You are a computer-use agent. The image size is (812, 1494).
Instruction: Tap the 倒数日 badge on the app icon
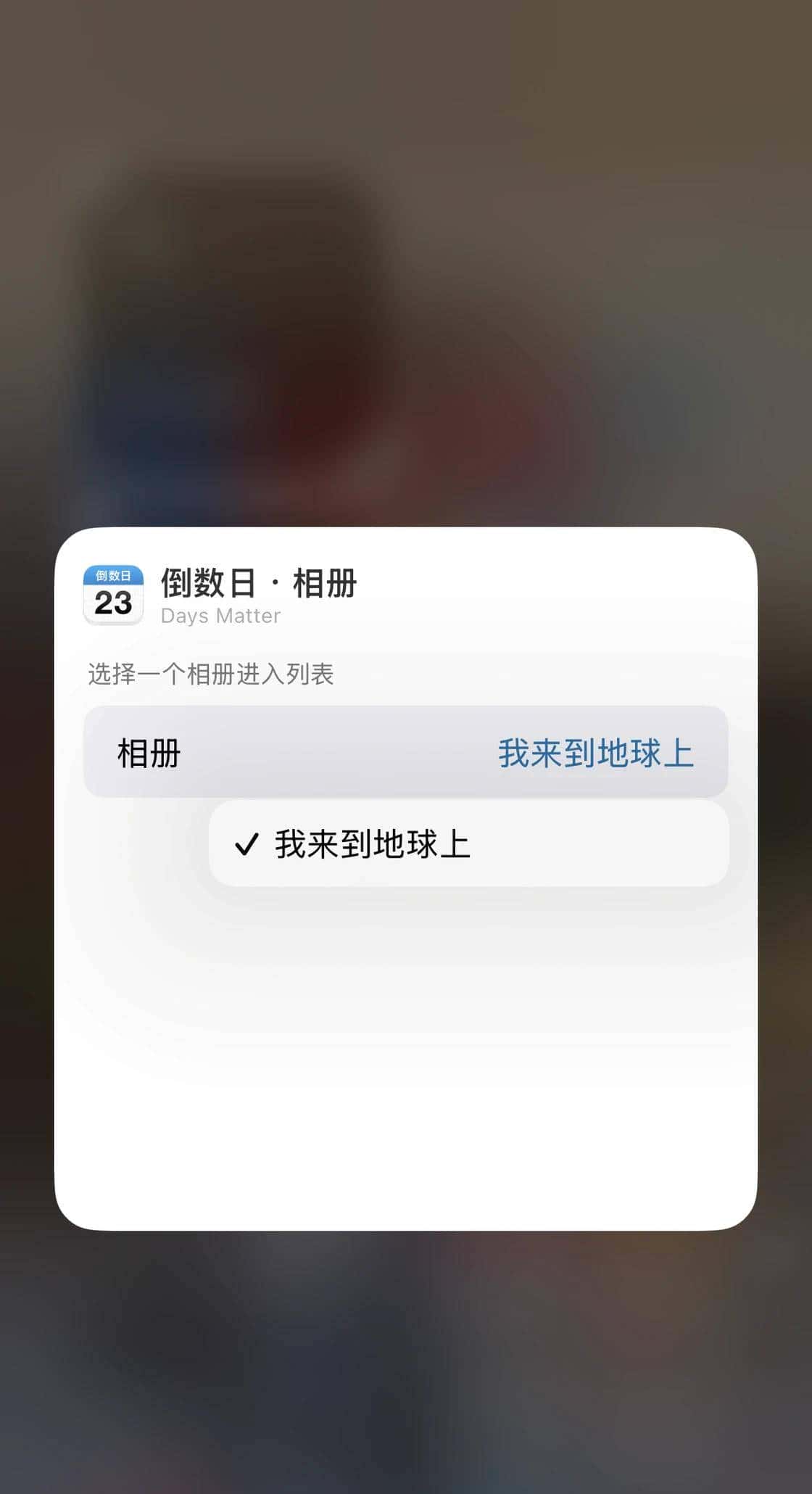point(114,575)
